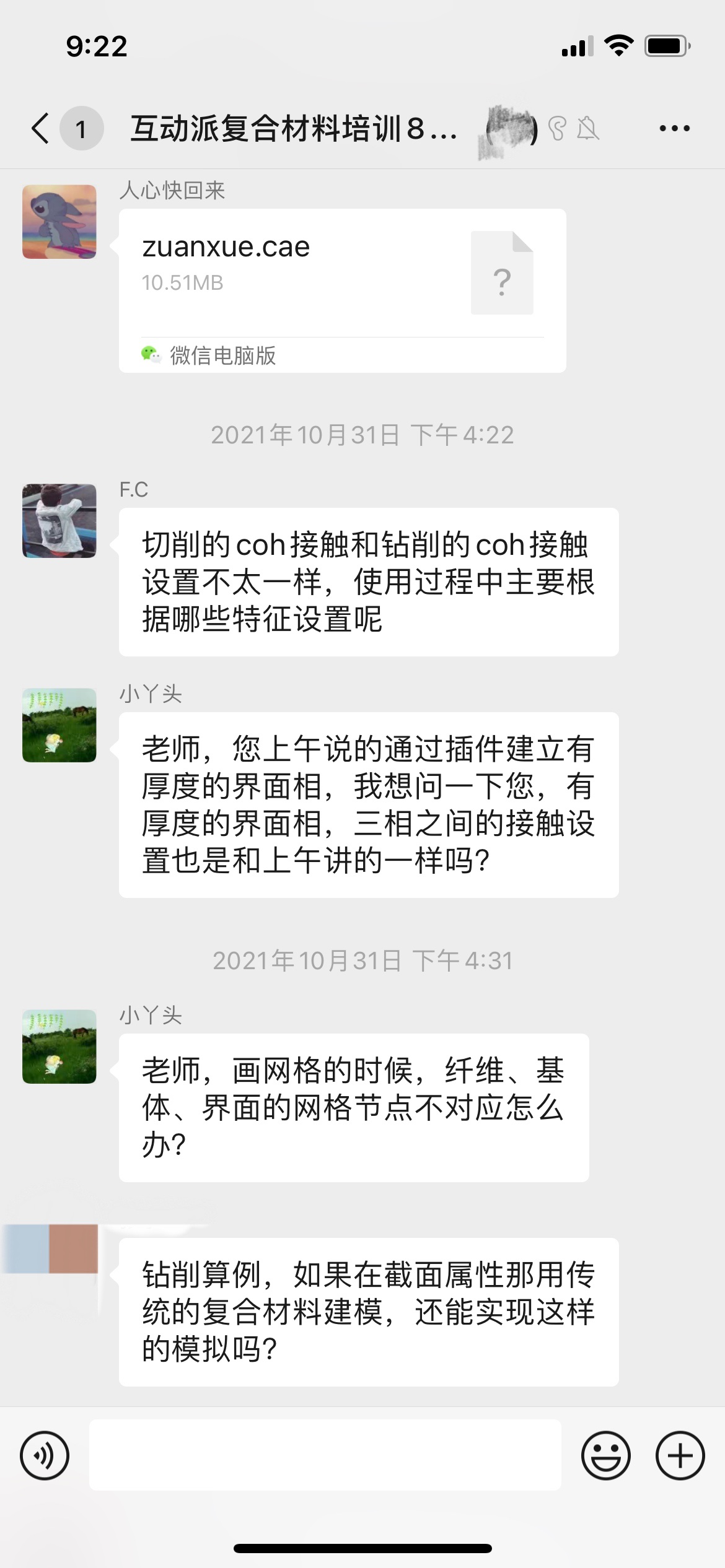Image resolution: width=725 pixels, height=1568 pixels.
Task: Focus the message text field
Action: coord(325,1455)
